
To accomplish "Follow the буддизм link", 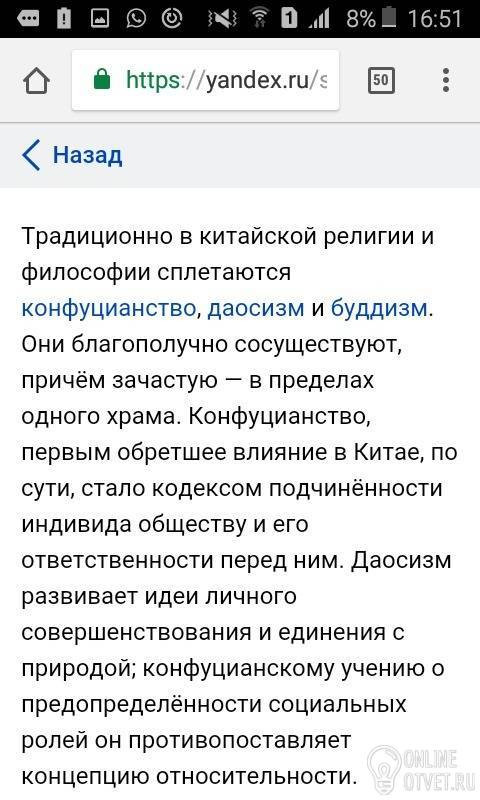I will (379, 308).
